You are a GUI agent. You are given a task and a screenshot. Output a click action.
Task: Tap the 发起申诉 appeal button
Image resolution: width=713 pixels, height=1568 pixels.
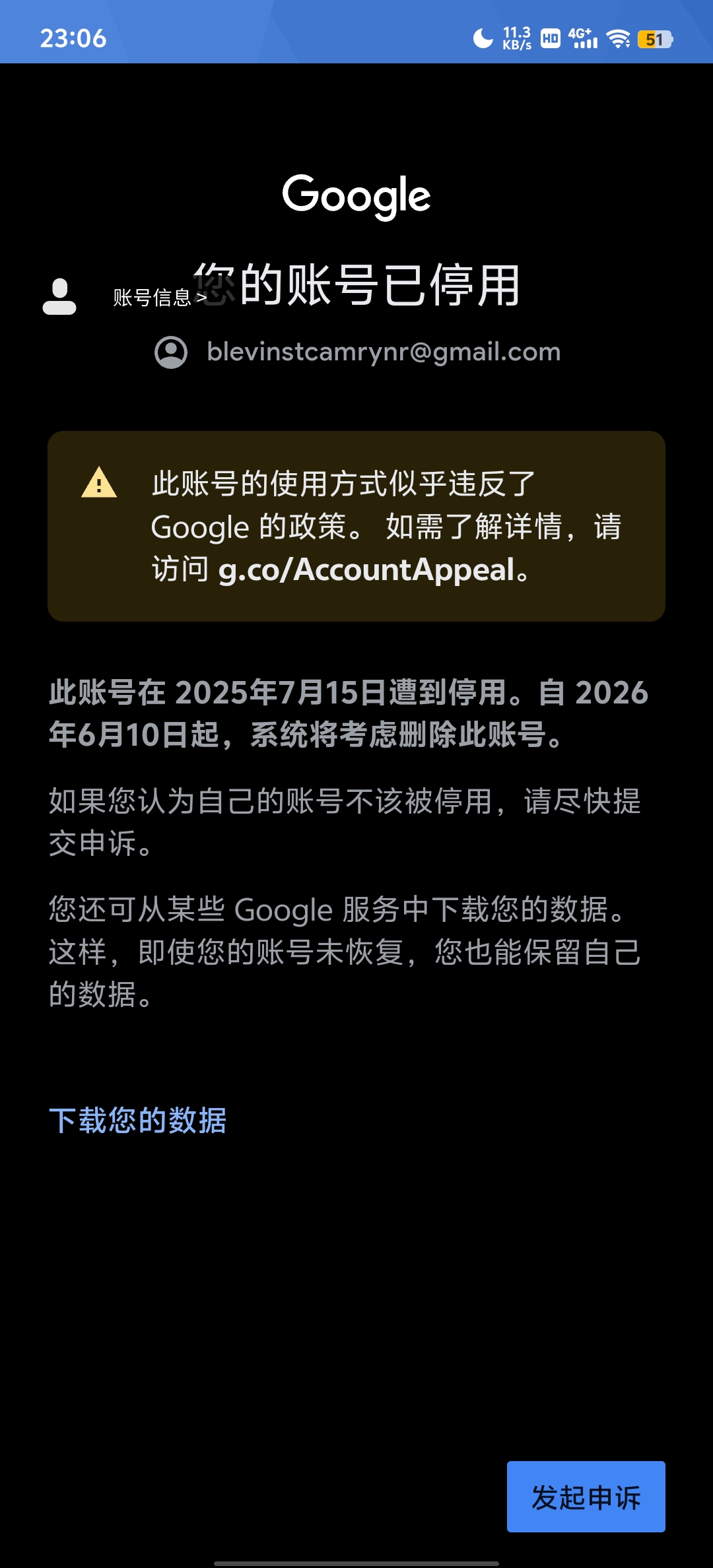point(586,1497)
